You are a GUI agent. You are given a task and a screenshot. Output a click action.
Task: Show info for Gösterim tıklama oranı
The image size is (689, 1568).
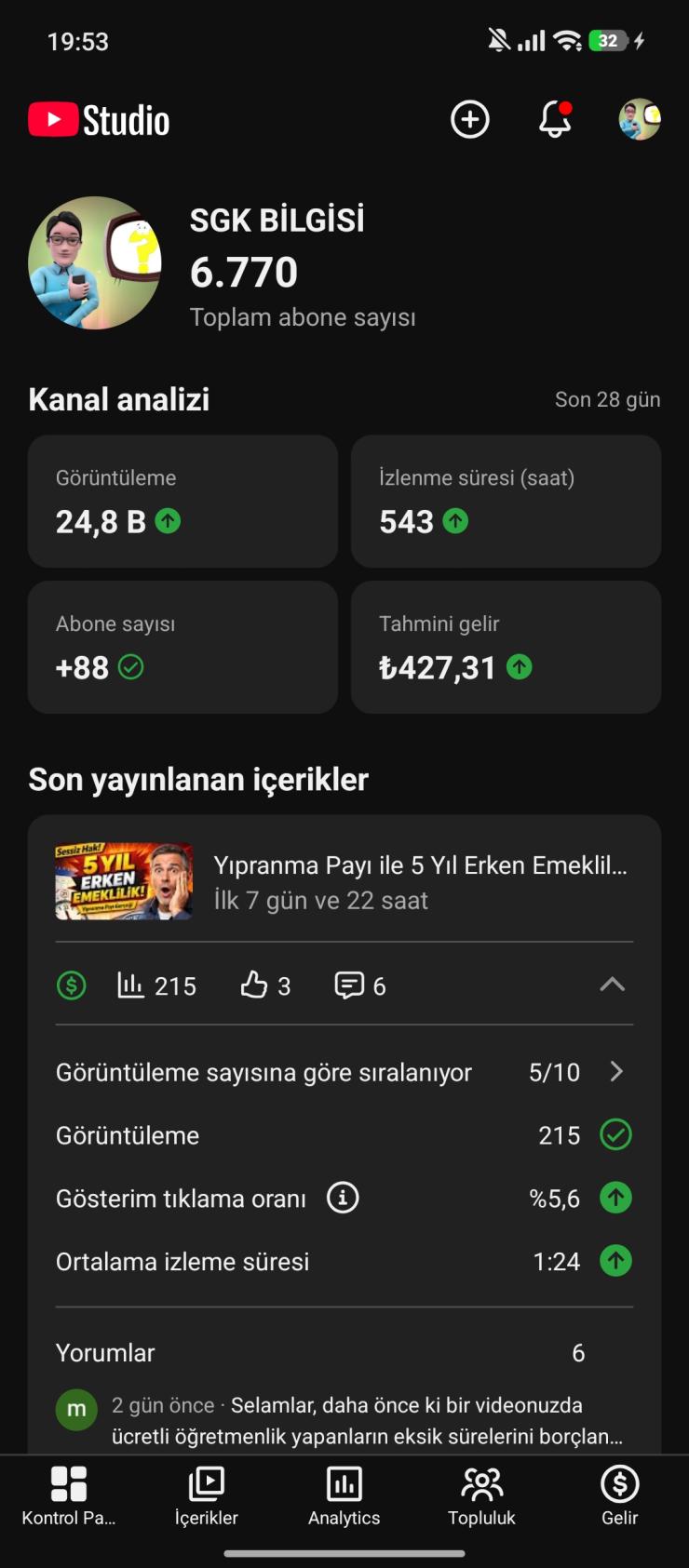343,1198
